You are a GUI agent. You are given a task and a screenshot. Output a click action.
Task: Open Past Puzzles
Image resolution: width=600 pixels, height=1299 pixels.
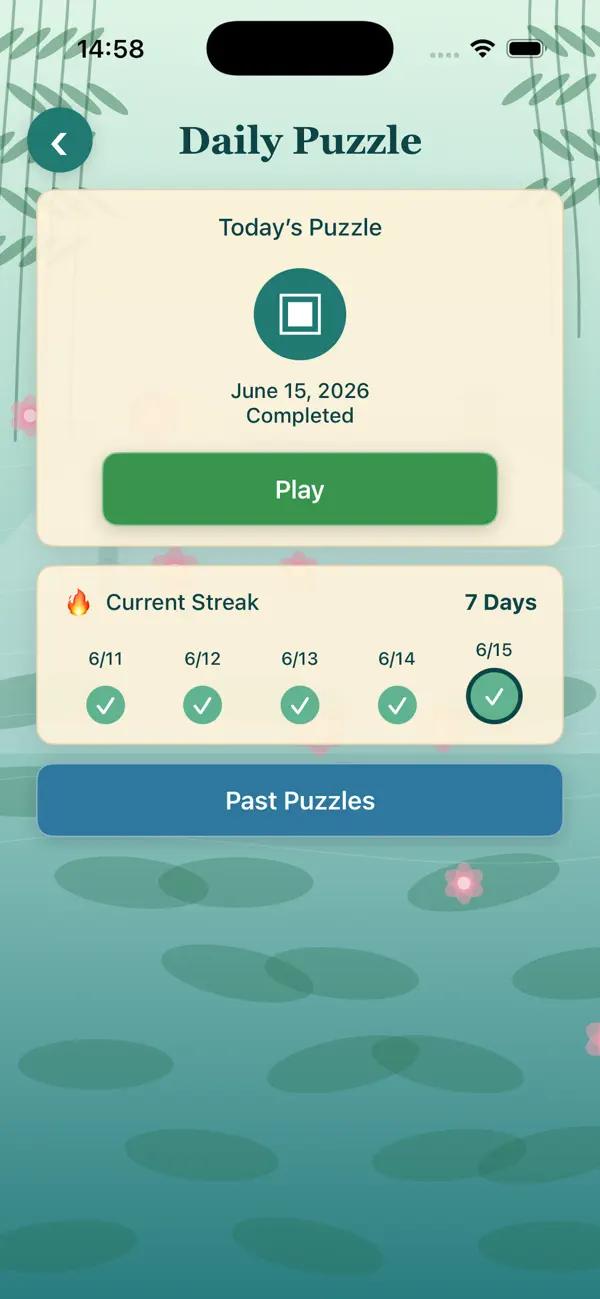click(300, 800)
